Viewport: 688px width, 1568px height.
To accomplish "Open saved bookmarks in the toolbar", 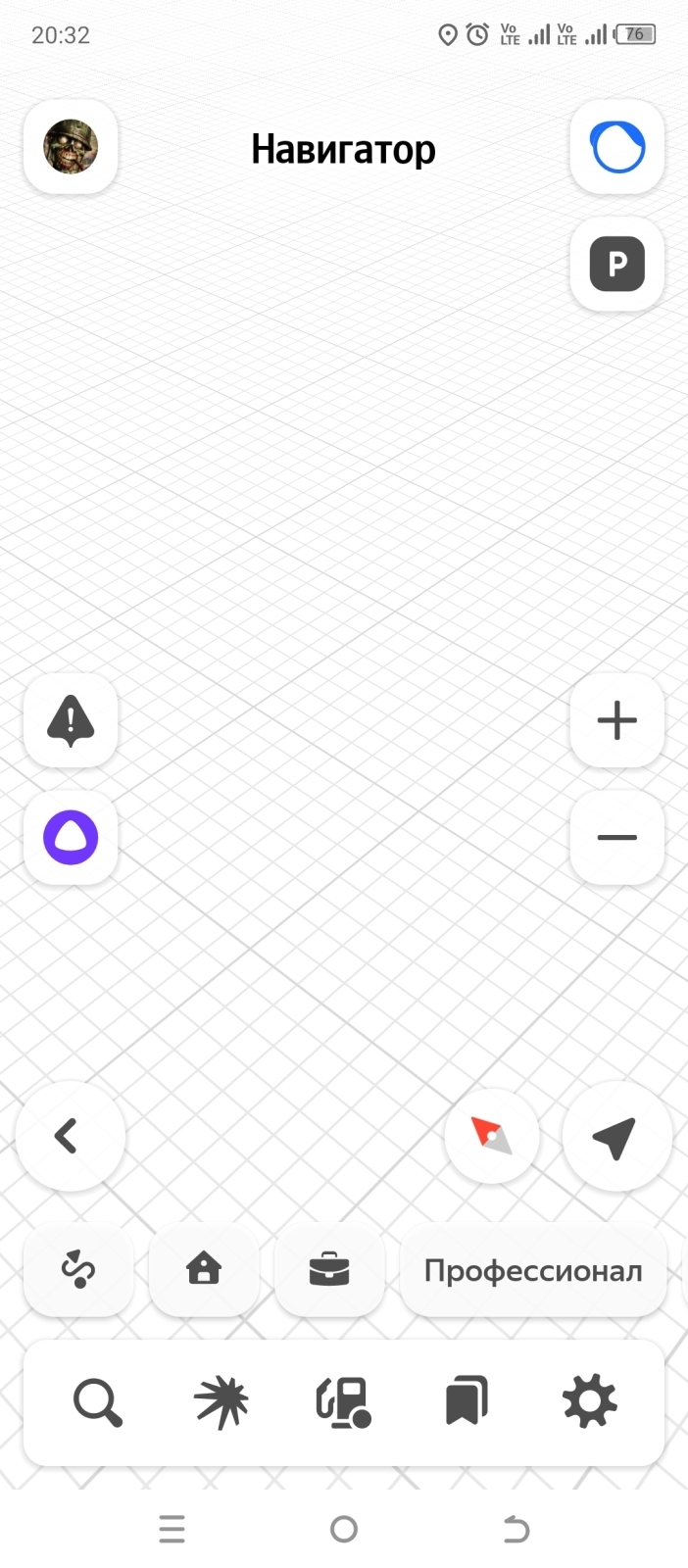I will pos(467,1402).
